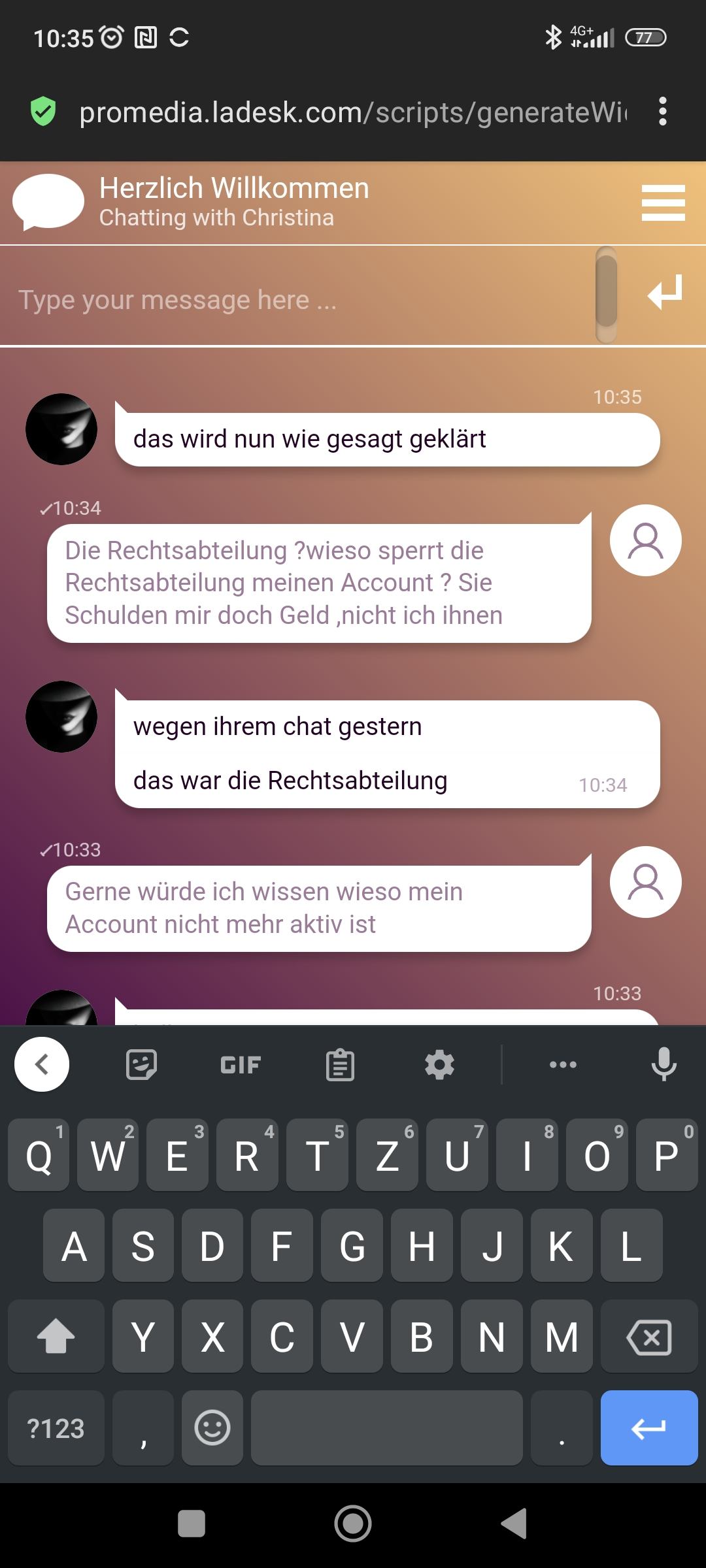The height and width of the screenshot is (1568, 706).
Task: Send message with the enter arrow icon
Action: pyautogui.click(x=665, y=292)
